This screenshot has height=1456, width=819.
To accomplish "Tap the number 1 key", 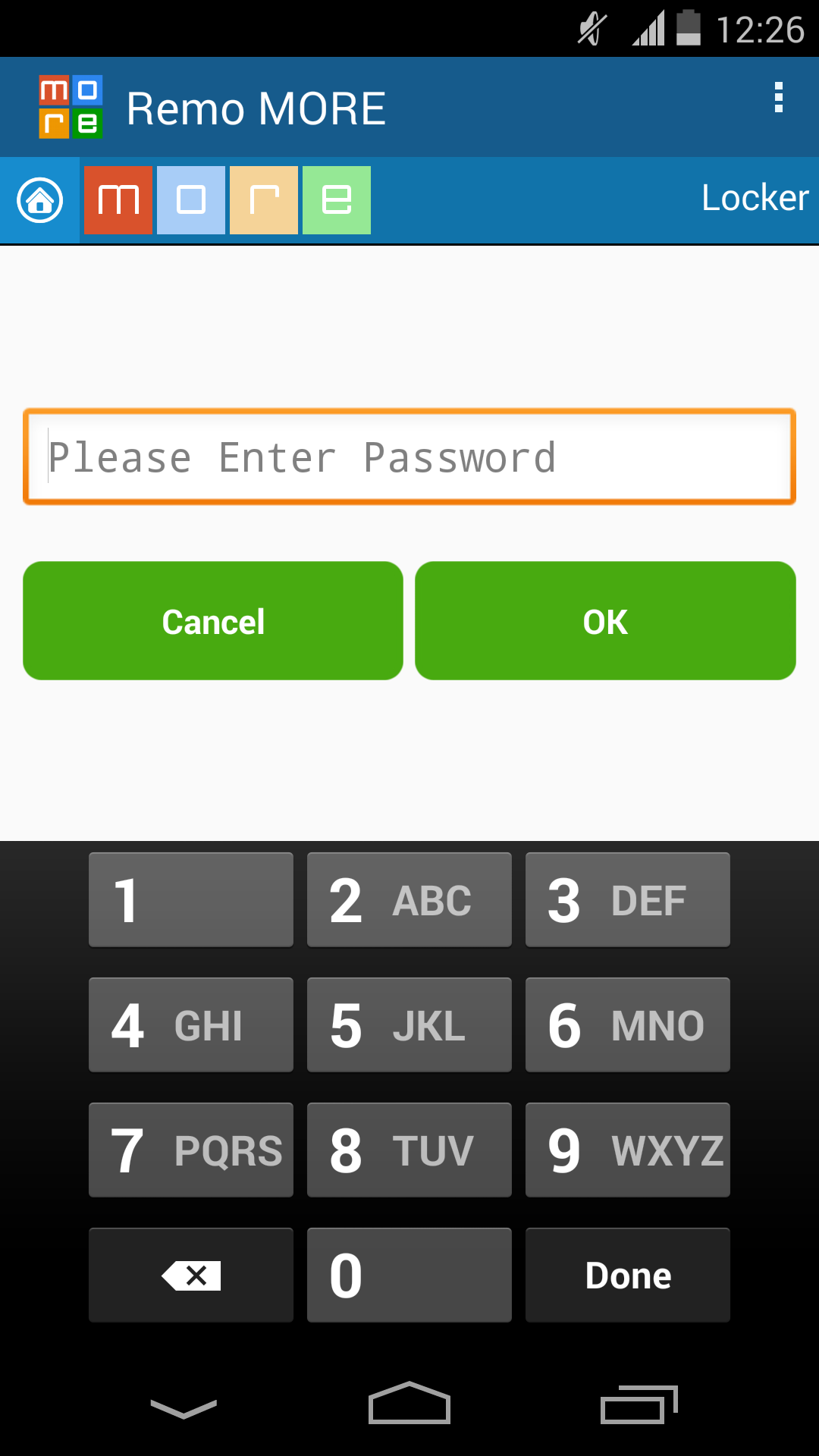I will [190, 900].
